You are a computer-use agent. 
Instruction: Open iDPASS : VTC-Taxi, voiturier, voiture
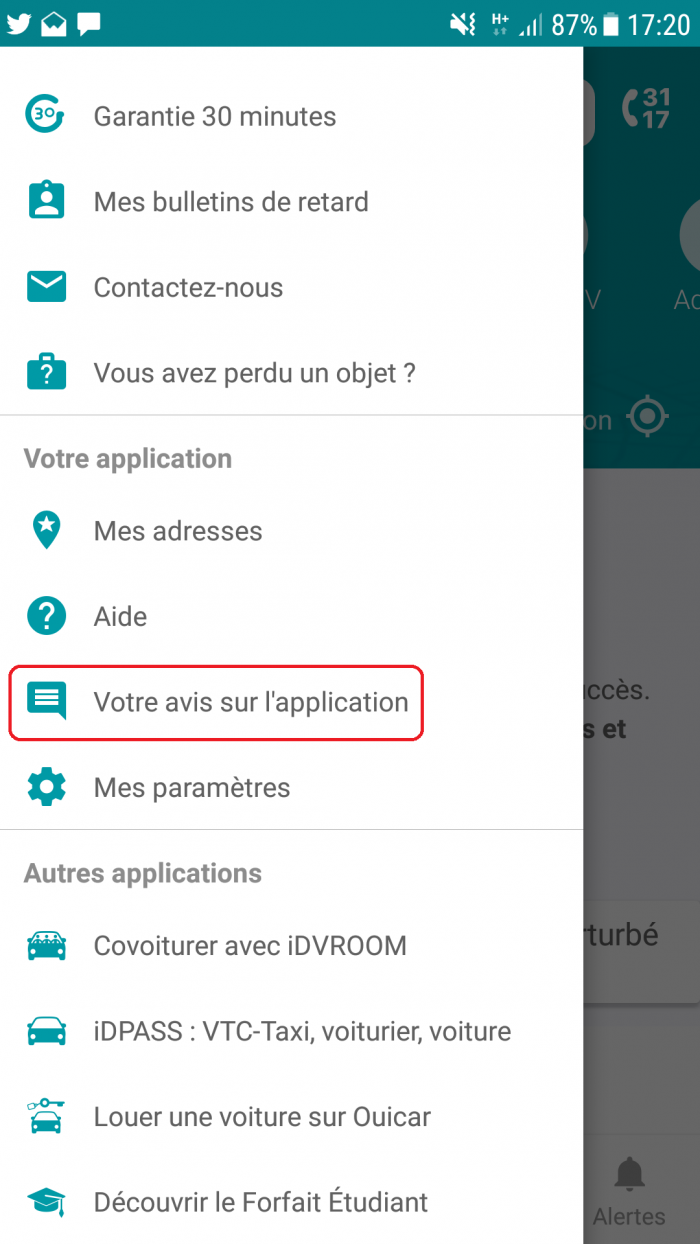[x=291, y=1031]
